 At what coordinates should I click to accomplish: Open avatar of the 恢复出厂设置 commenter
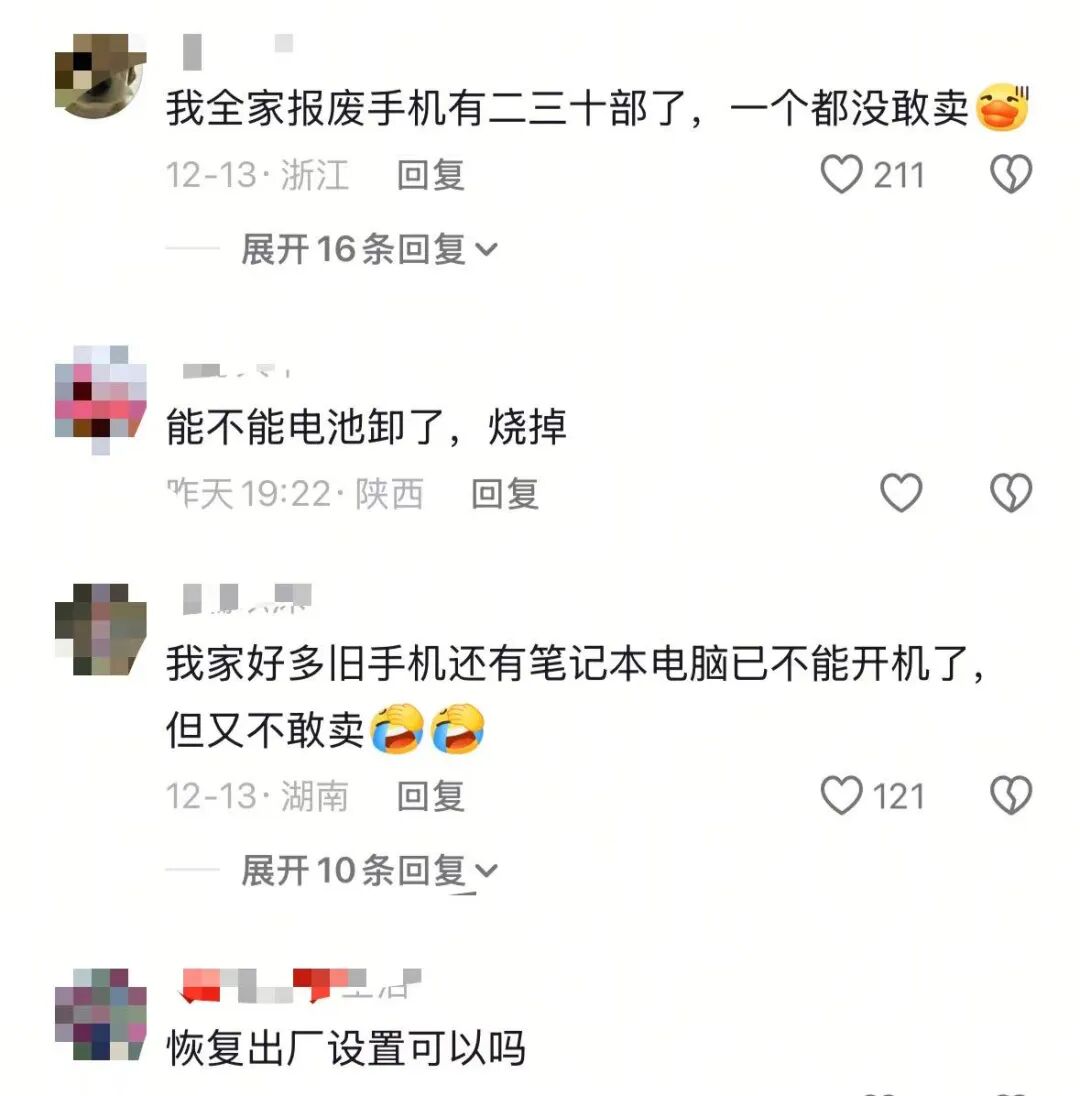pyautogui.click(x=101, y=1014)
